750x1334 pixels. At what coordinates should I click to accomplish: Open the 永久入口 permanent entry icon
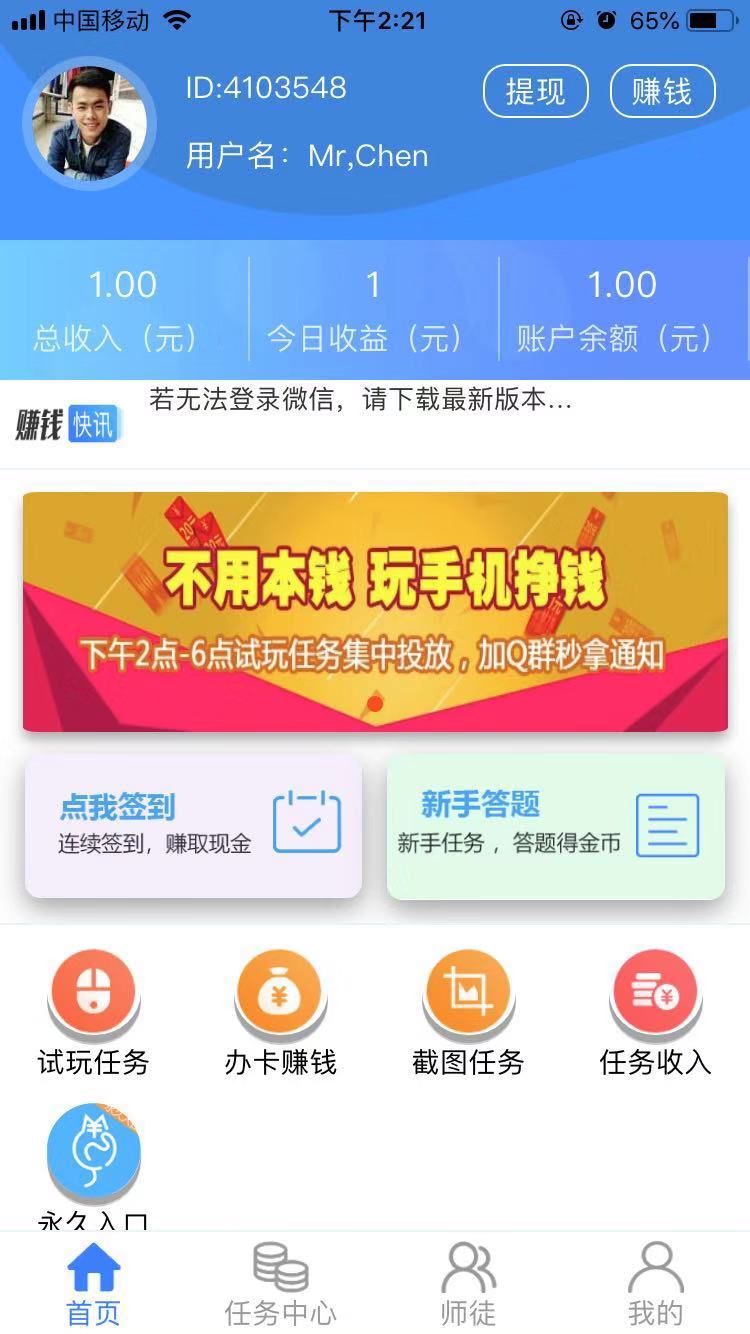(x=93, y=1160)
